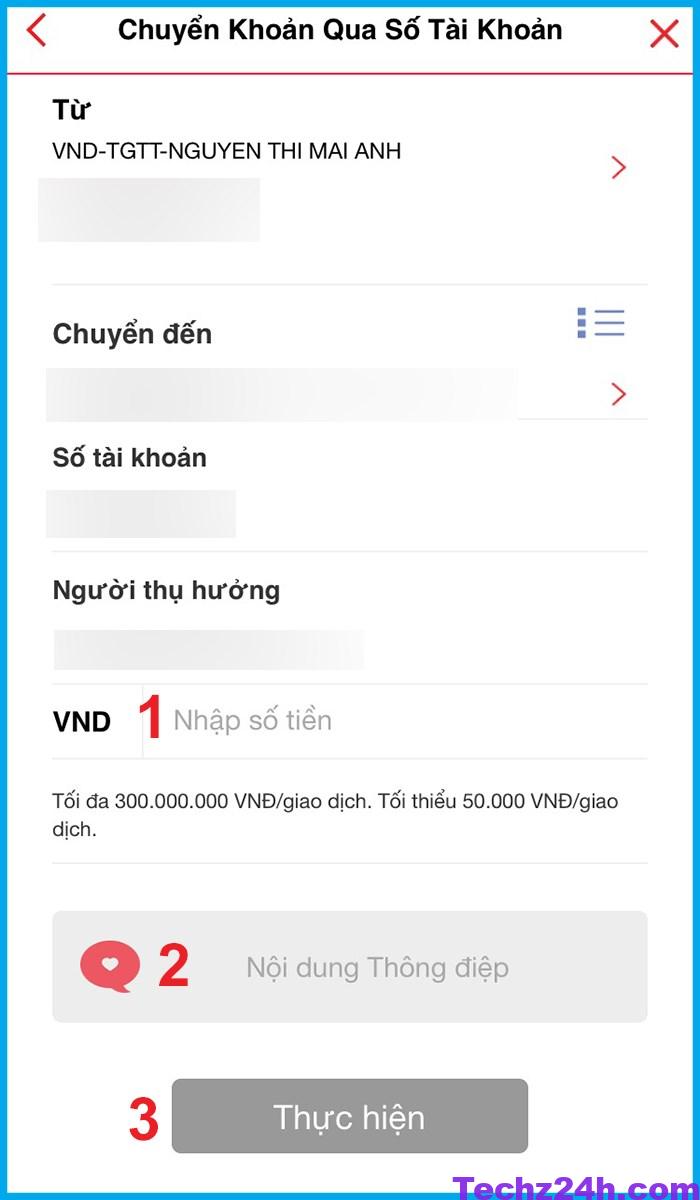Image resolution: width=700 pixels, height=1200 pixels.
Task: Select the destination bank under Chuyển đến
Action: pos(617,395)
